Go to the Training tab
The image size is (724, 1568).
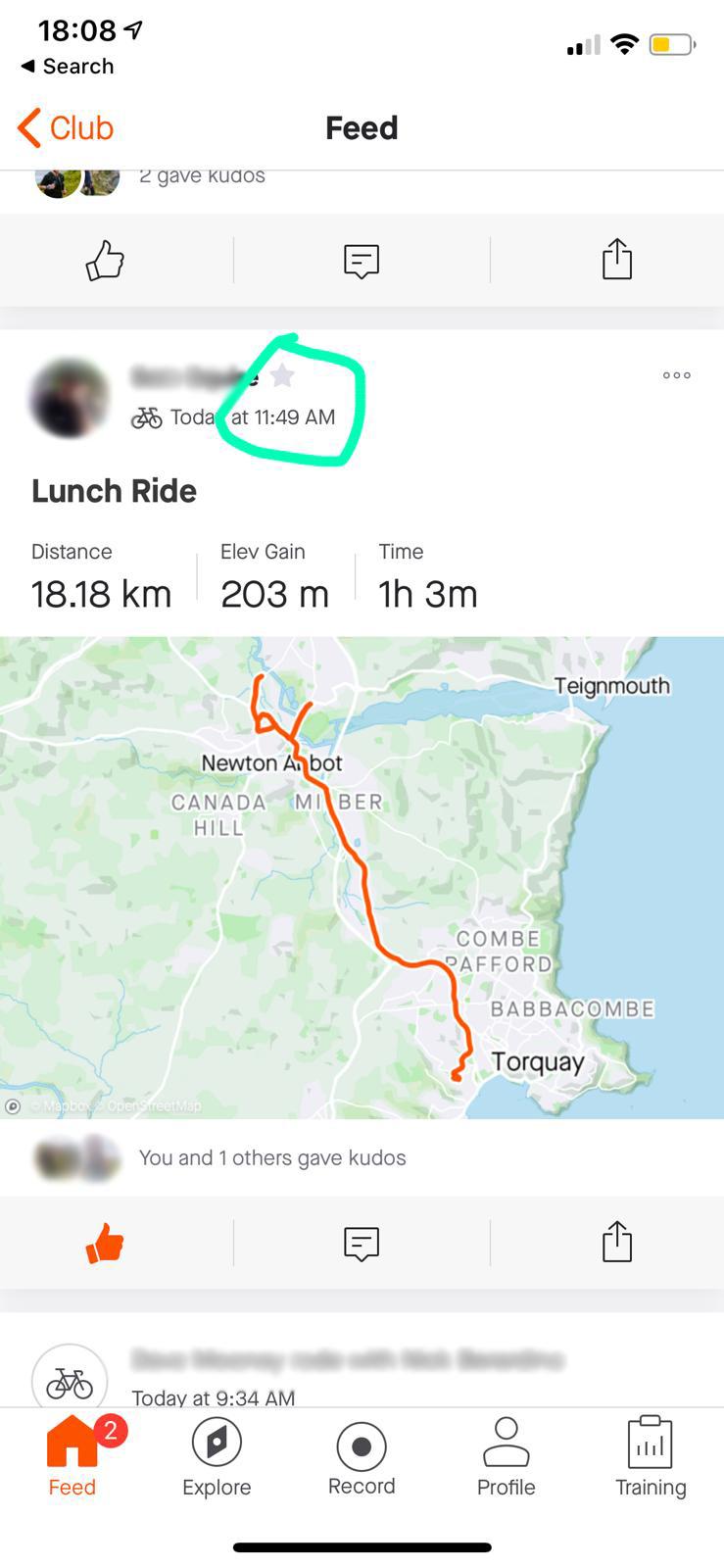(x=651, y=1457)
